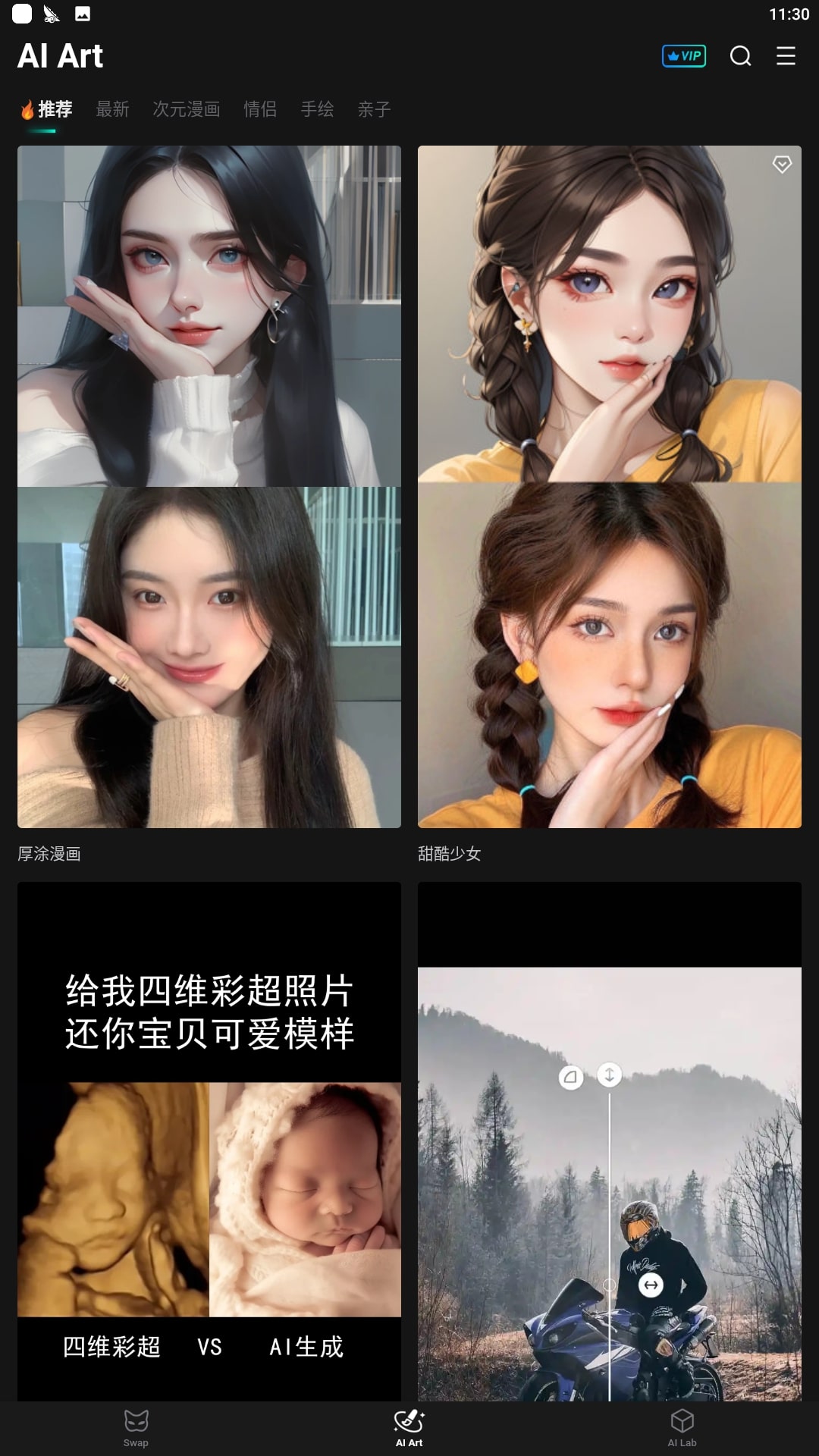Switch to the 情侣 tab
819x1456 pixels.
(260, 109)
